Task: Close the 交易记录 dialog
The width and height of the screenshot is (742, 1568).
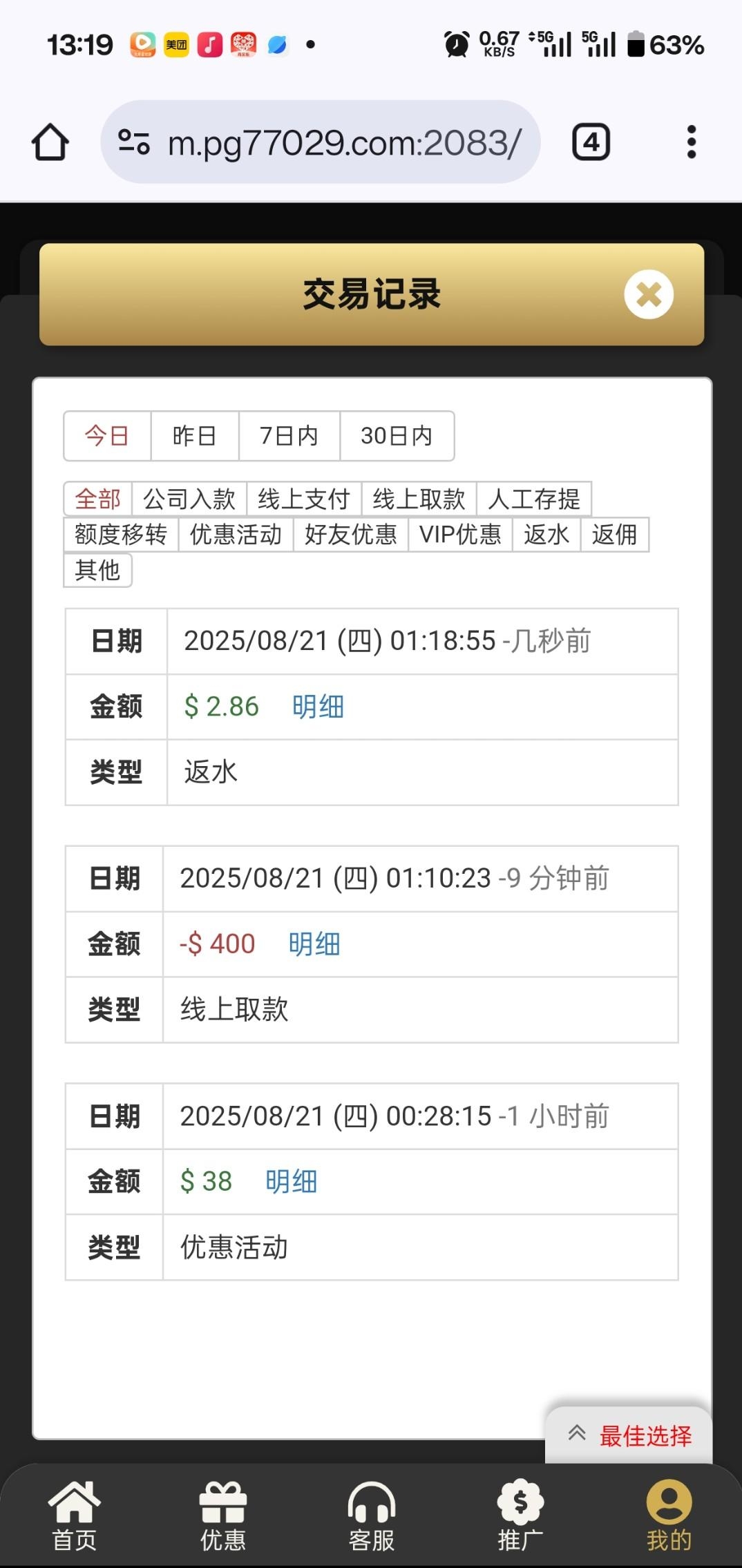Action: point(649,294)
